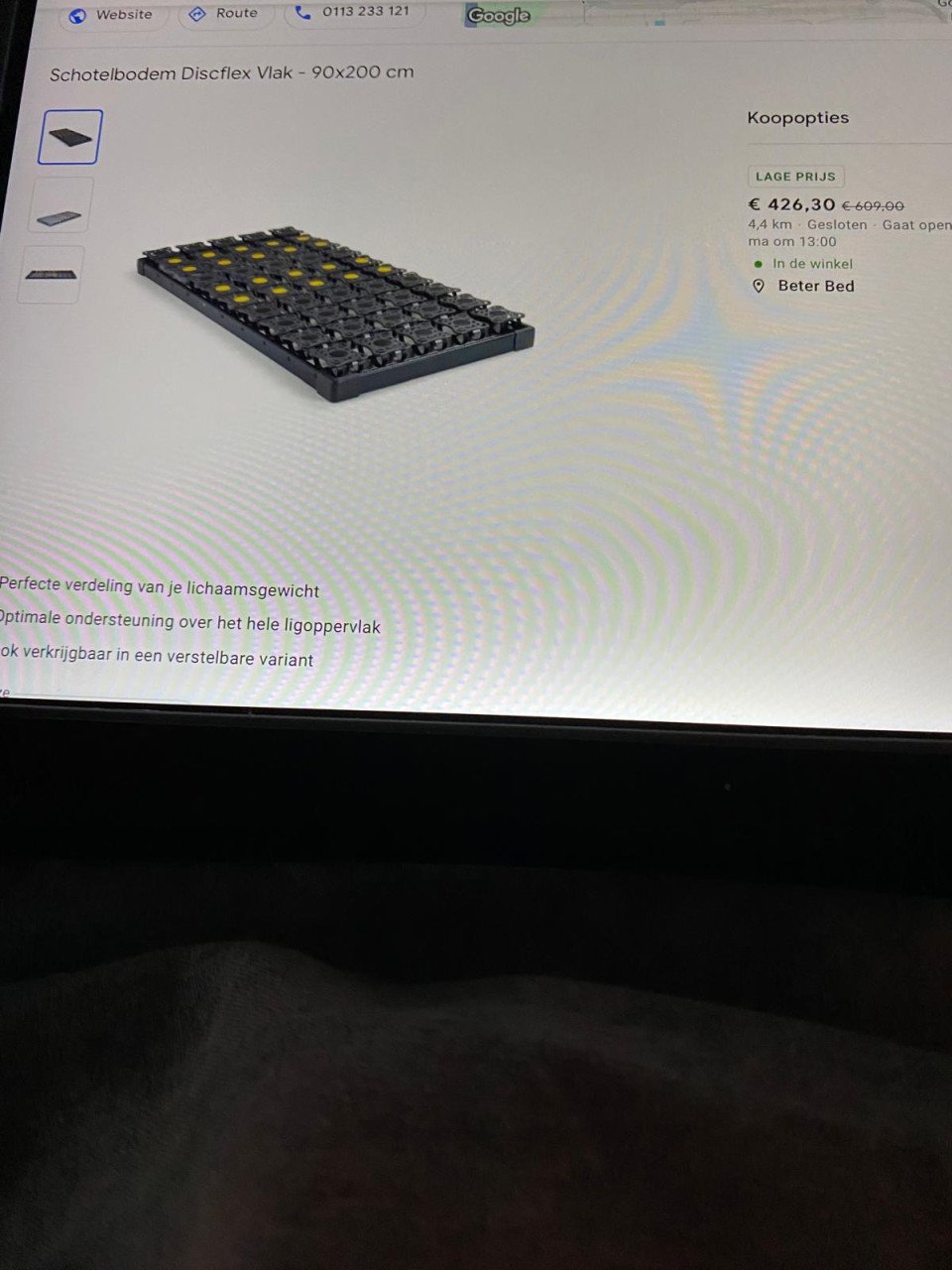Open the Website button
Screen dimensions: 952x1270
click(111, 15)
